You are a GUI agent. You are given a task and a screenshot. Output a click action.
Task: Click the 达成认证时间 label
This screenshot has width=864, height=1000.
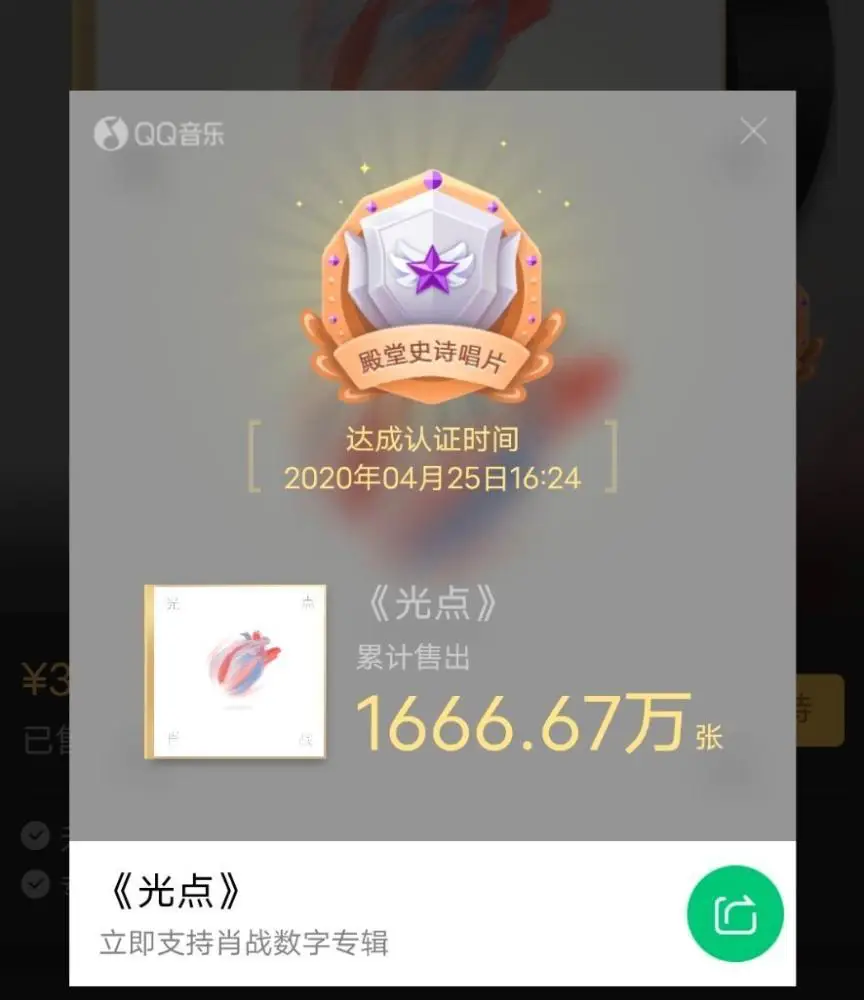click(432, 440)
